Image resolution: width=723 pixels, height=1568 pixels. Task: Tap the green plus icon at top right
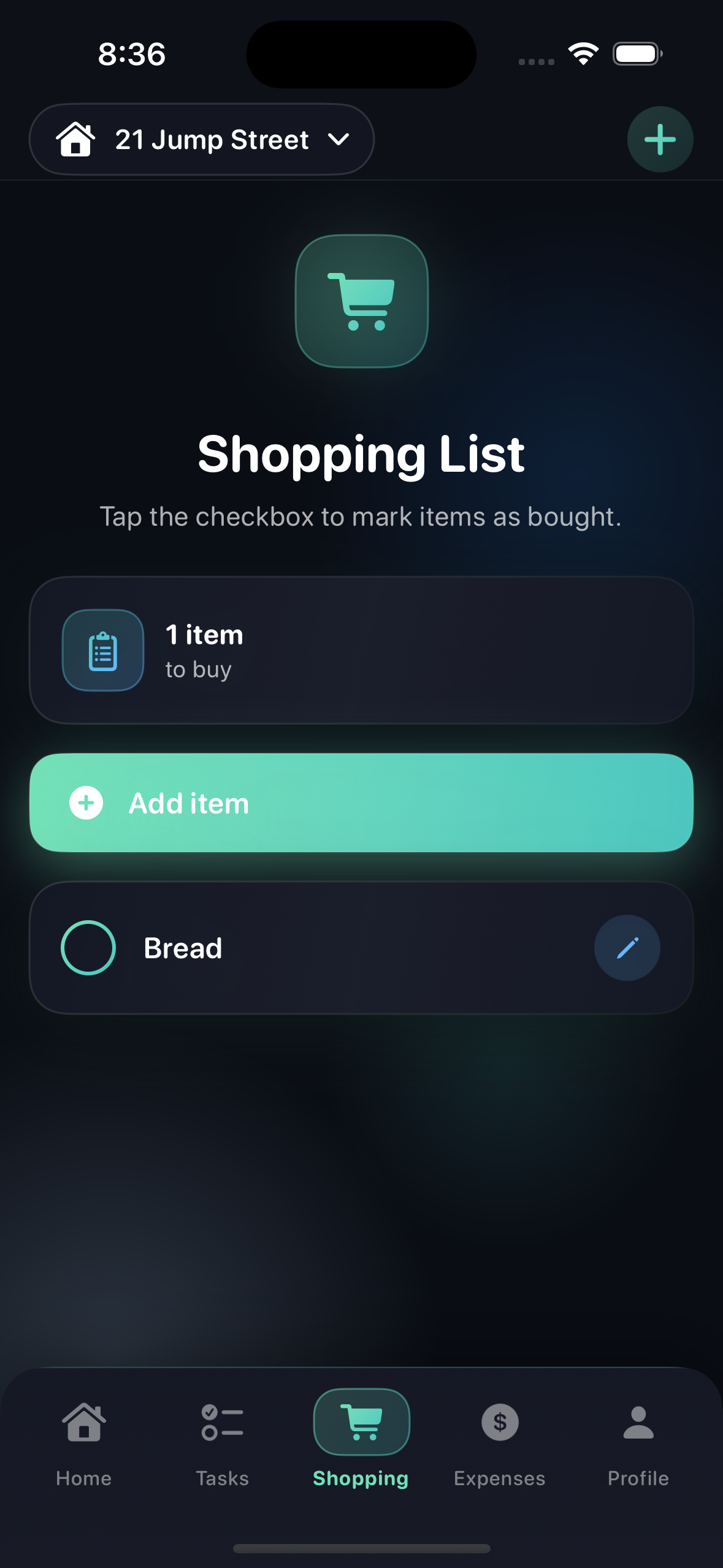tap(660, 139)
